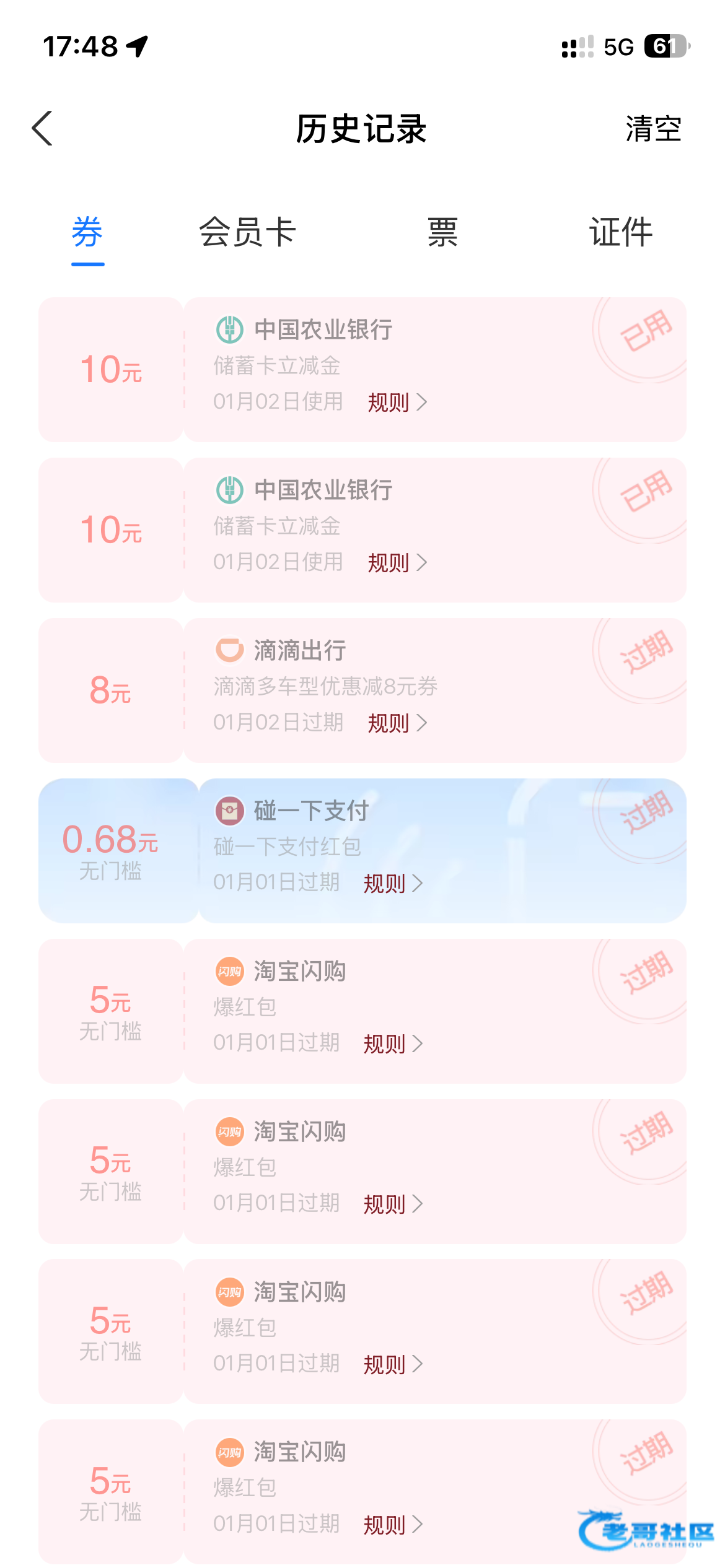Open 规则 for 滴滴出行 8元 coupon
Viewport: 725px width, 1568px height.
click(x=397, y=723)
